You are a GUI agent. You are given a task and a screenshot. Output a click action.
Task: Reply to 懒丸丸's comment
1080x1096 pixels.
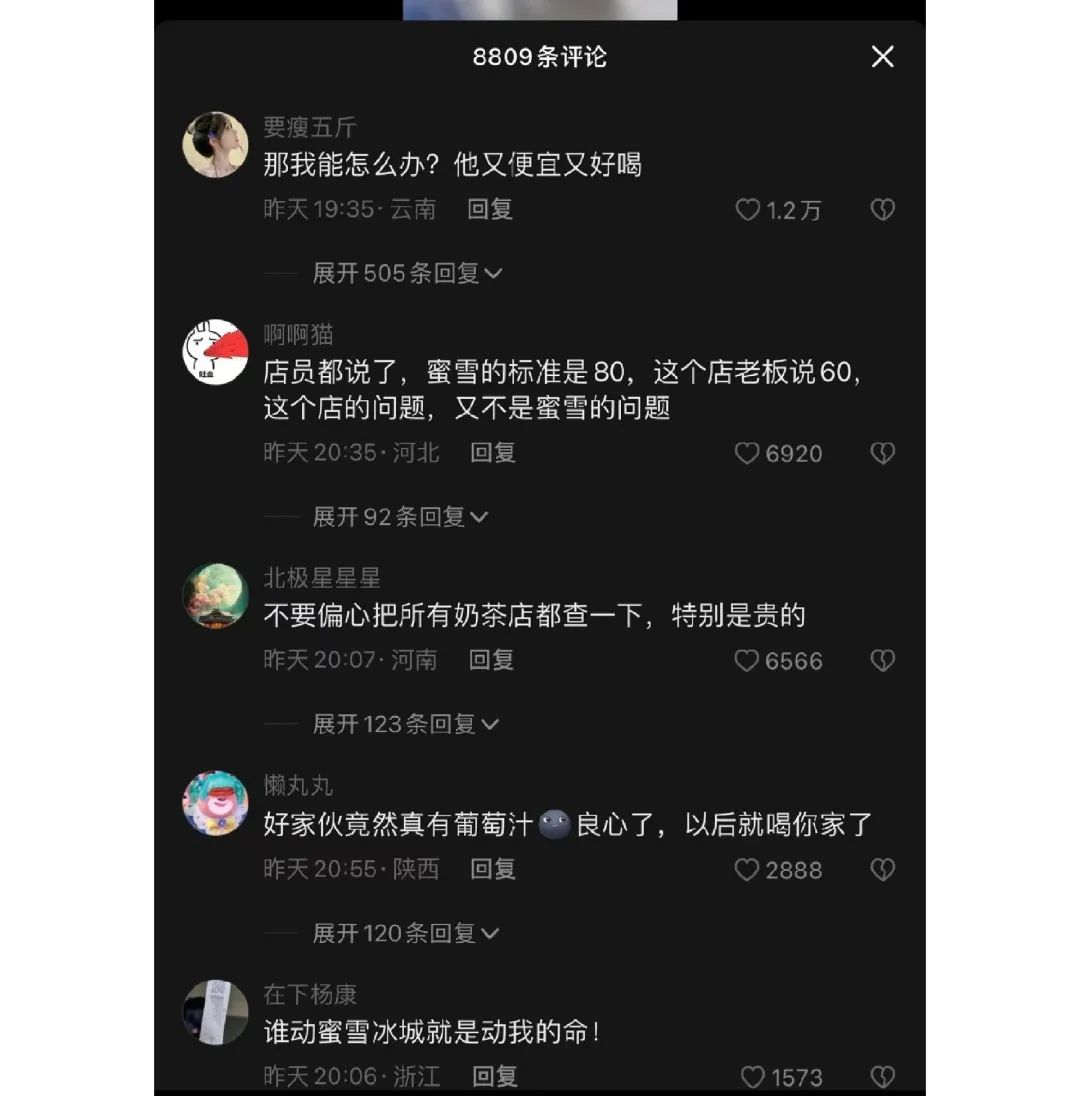coord(493,870)
